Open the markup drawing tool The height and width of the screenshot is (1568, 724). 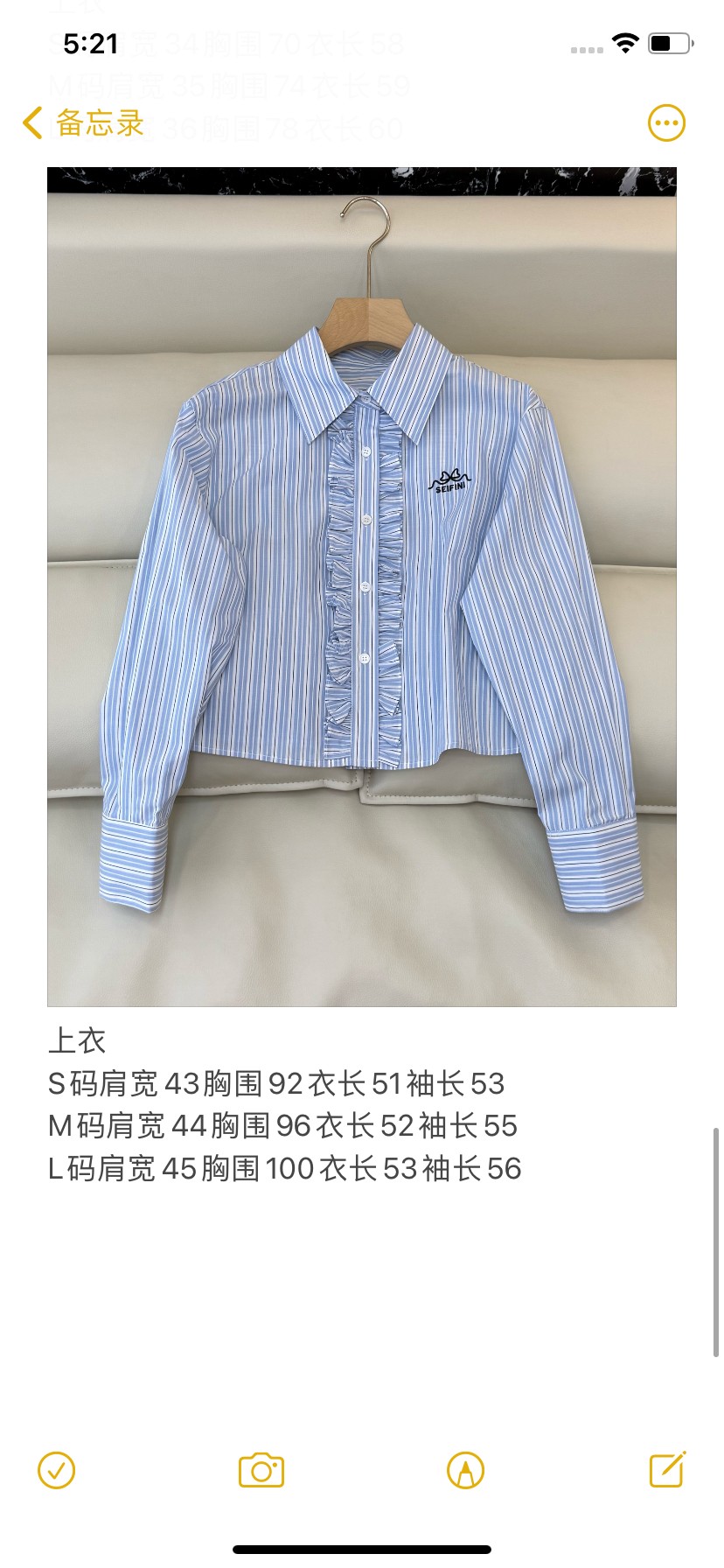tap(465, 1470)
